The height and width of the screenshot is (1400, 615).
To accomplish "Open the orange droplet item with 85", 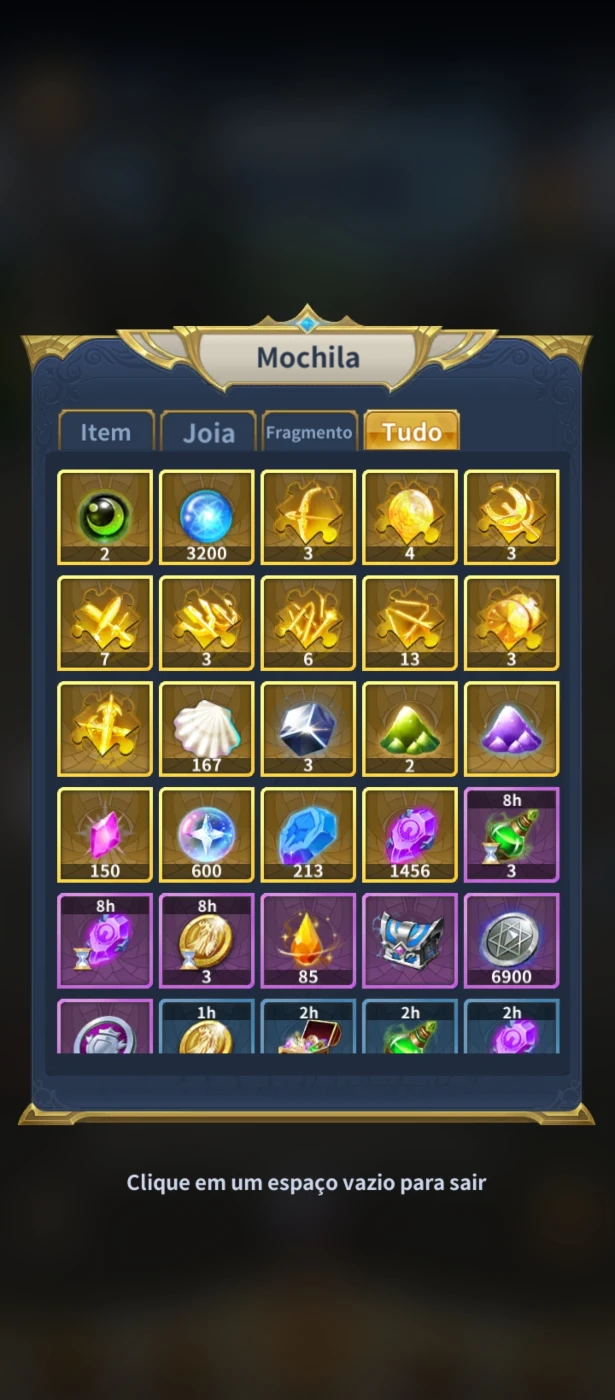I will click(x=308, y=940).
